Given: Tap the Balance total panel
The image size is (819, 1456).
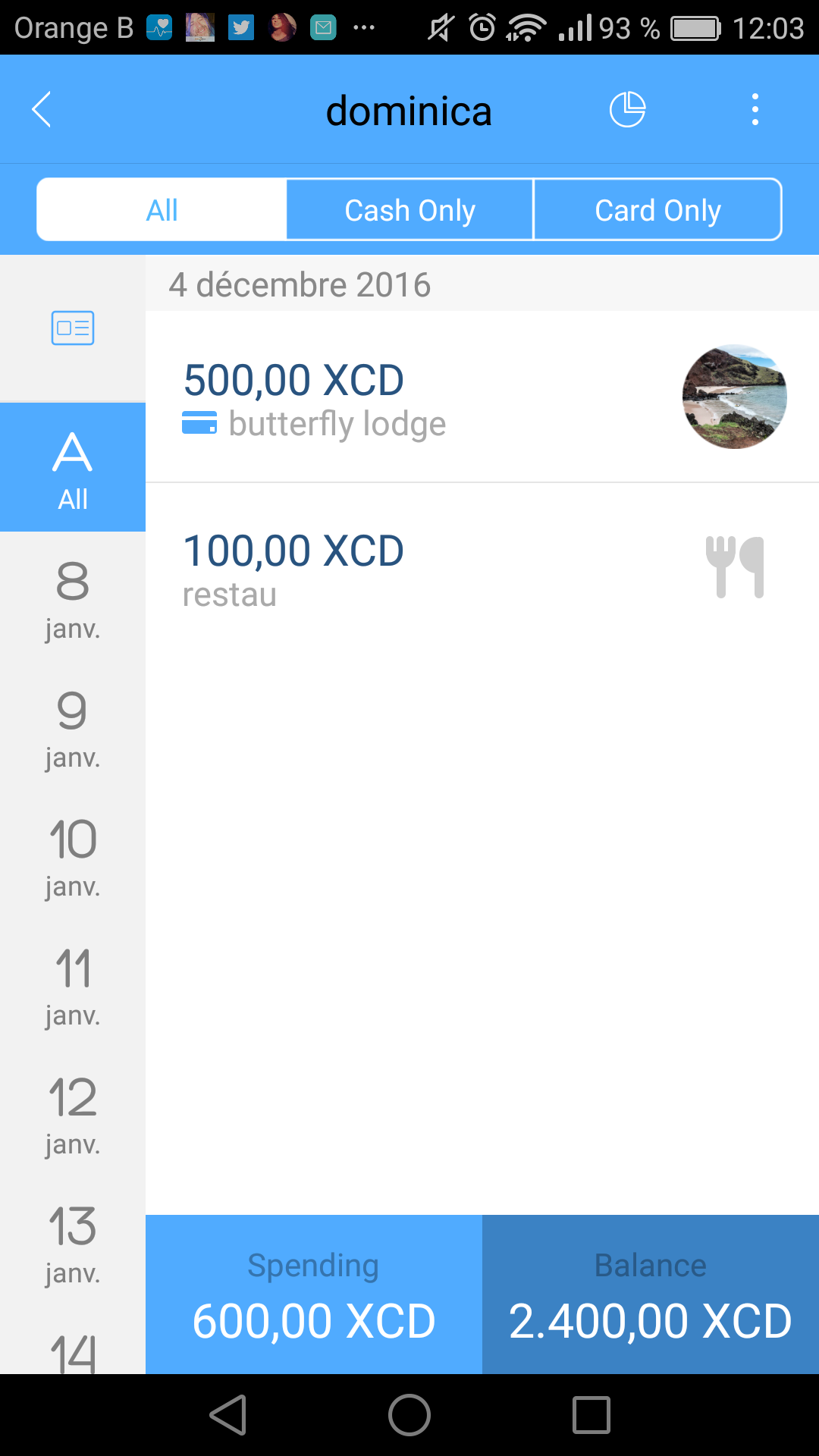Looking at the screenshot, I should tap(651, 1294).
